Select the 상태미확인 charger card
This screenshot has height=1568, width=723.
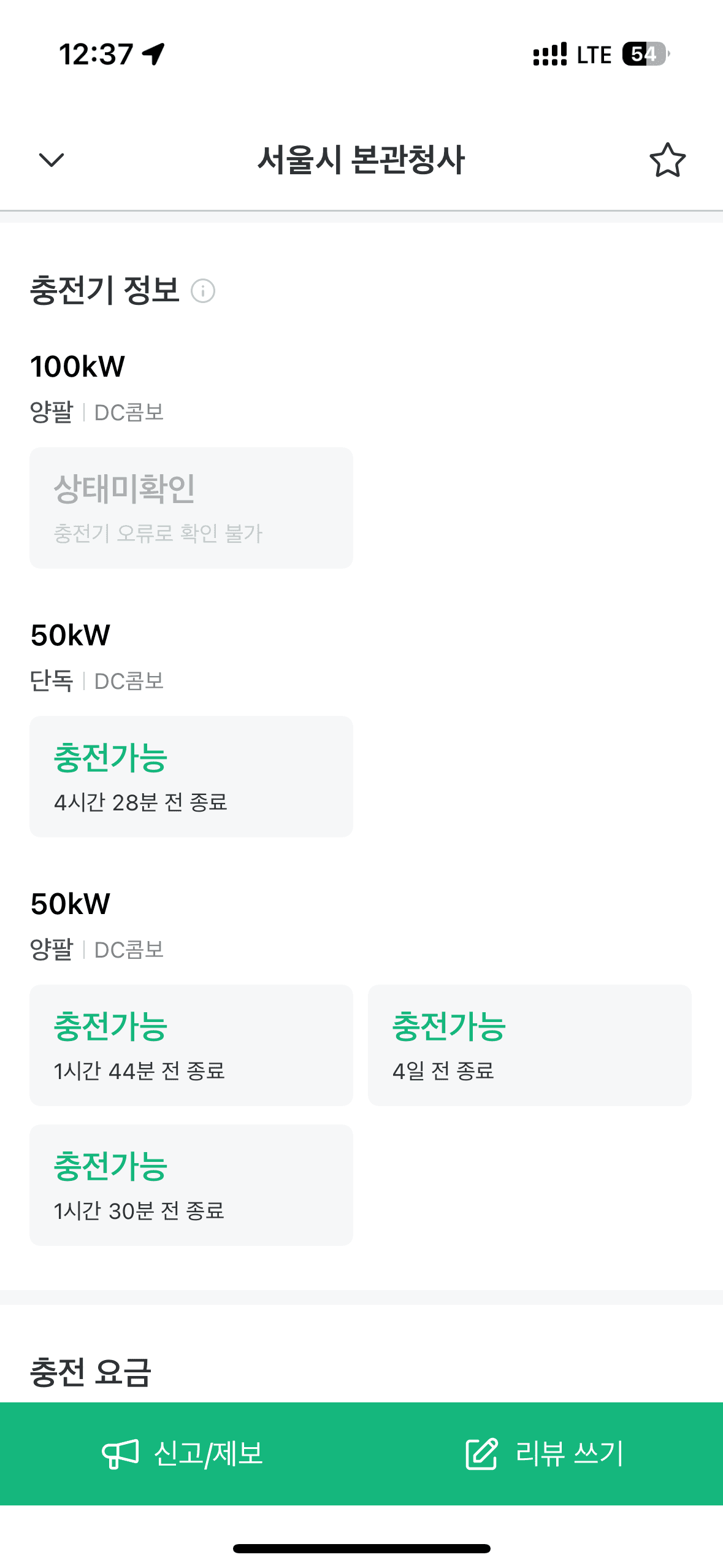pyautogui.click(x=191, y=507)
